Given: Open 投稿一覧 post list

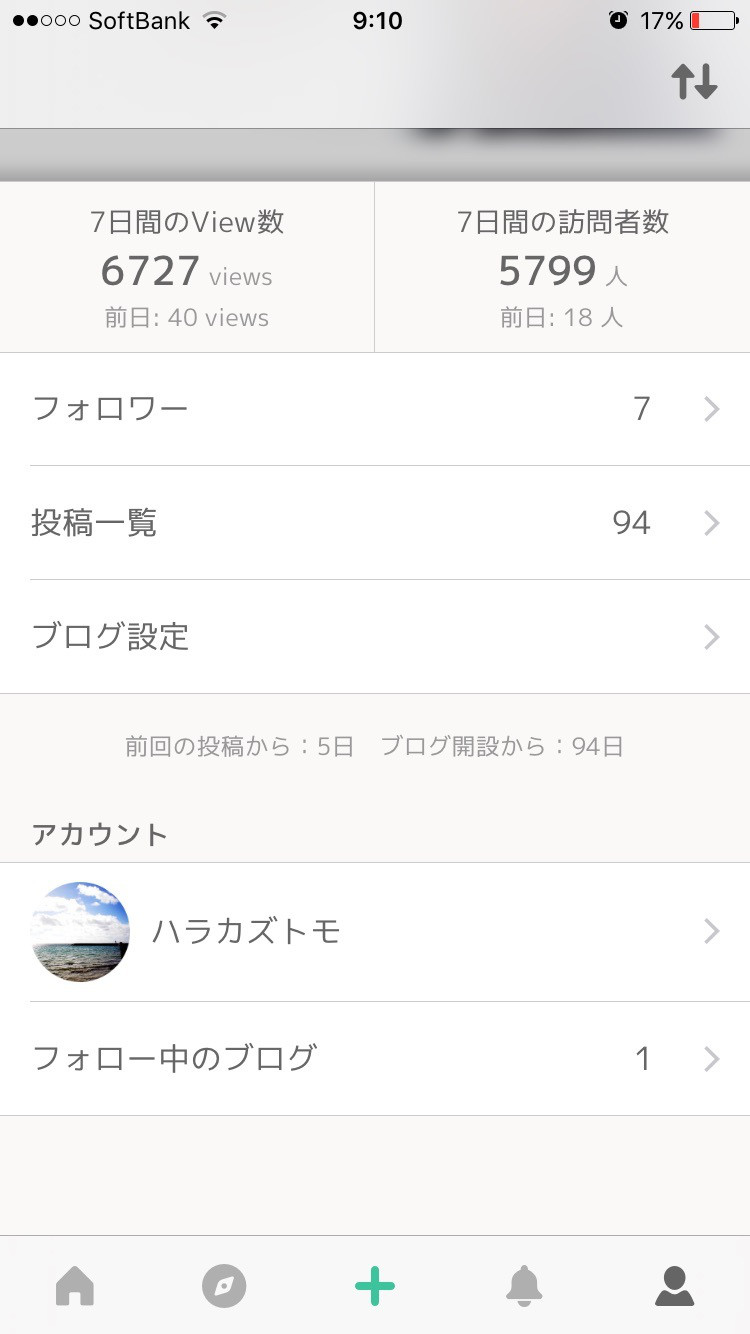Looking at the screenshot, I should point(375,523).
